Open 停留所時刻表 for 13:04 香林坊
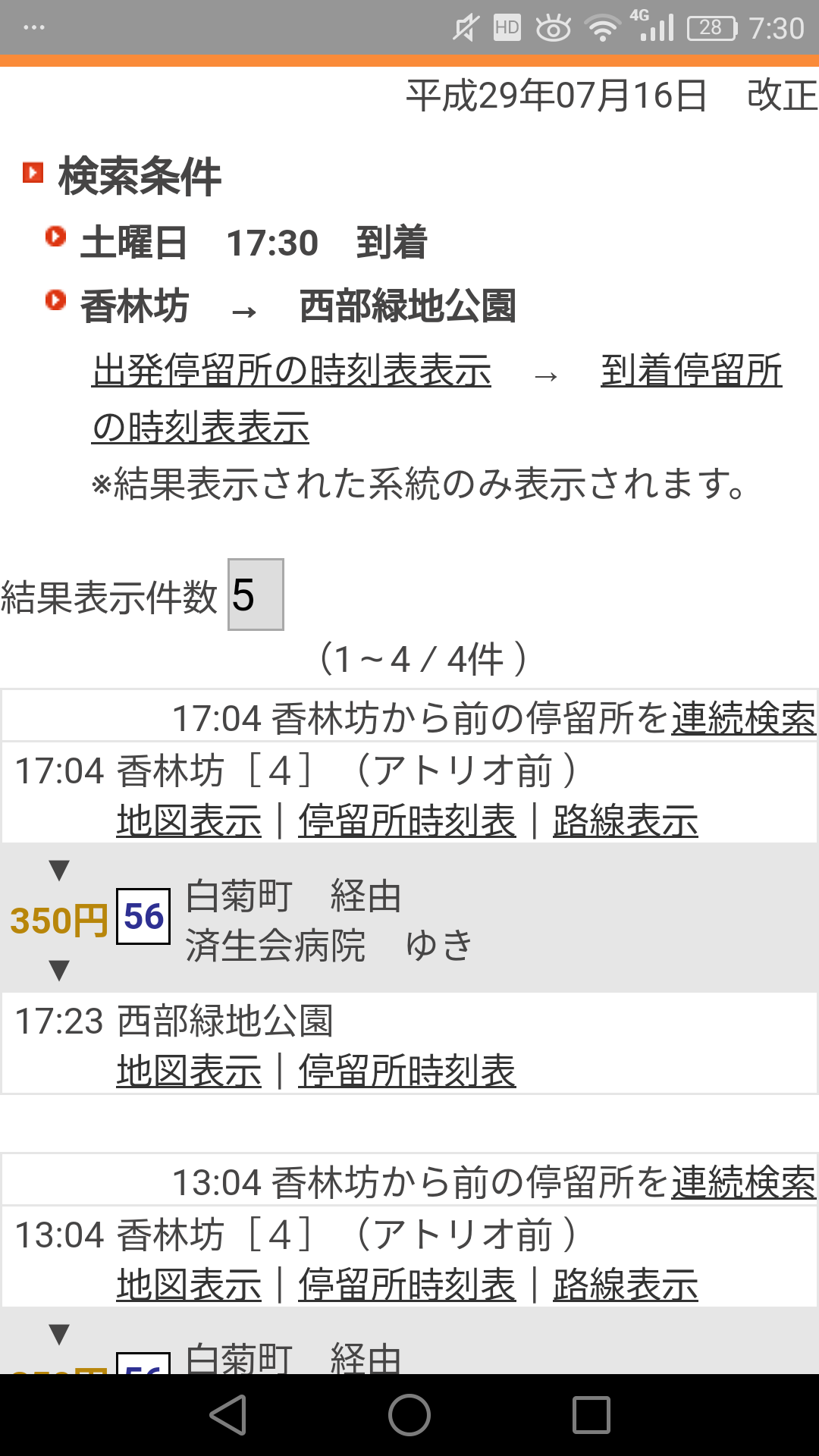The height and width of the screenshot is (1456, 819). coord(407,1285)
